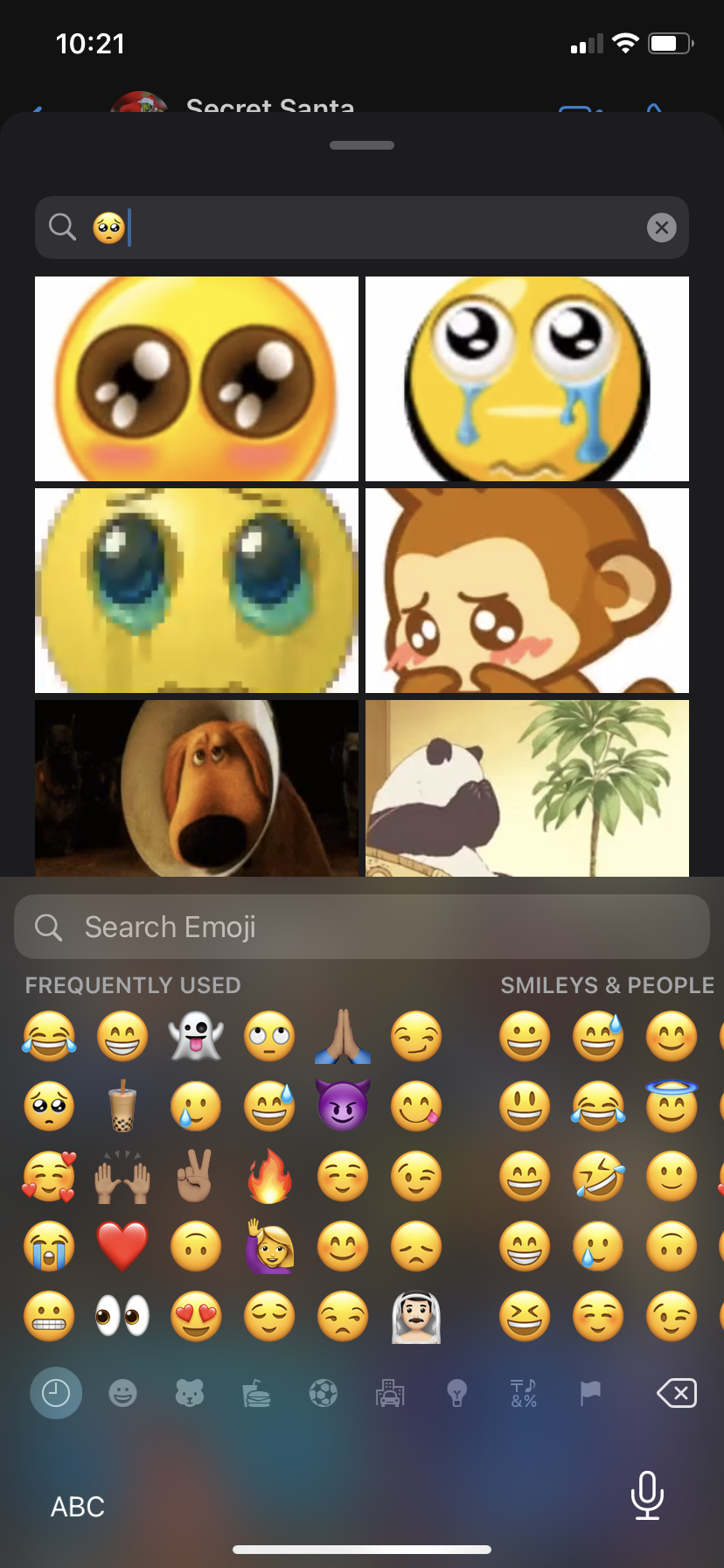
Task: Open the flags emoji category
Action: point(590,1393)
